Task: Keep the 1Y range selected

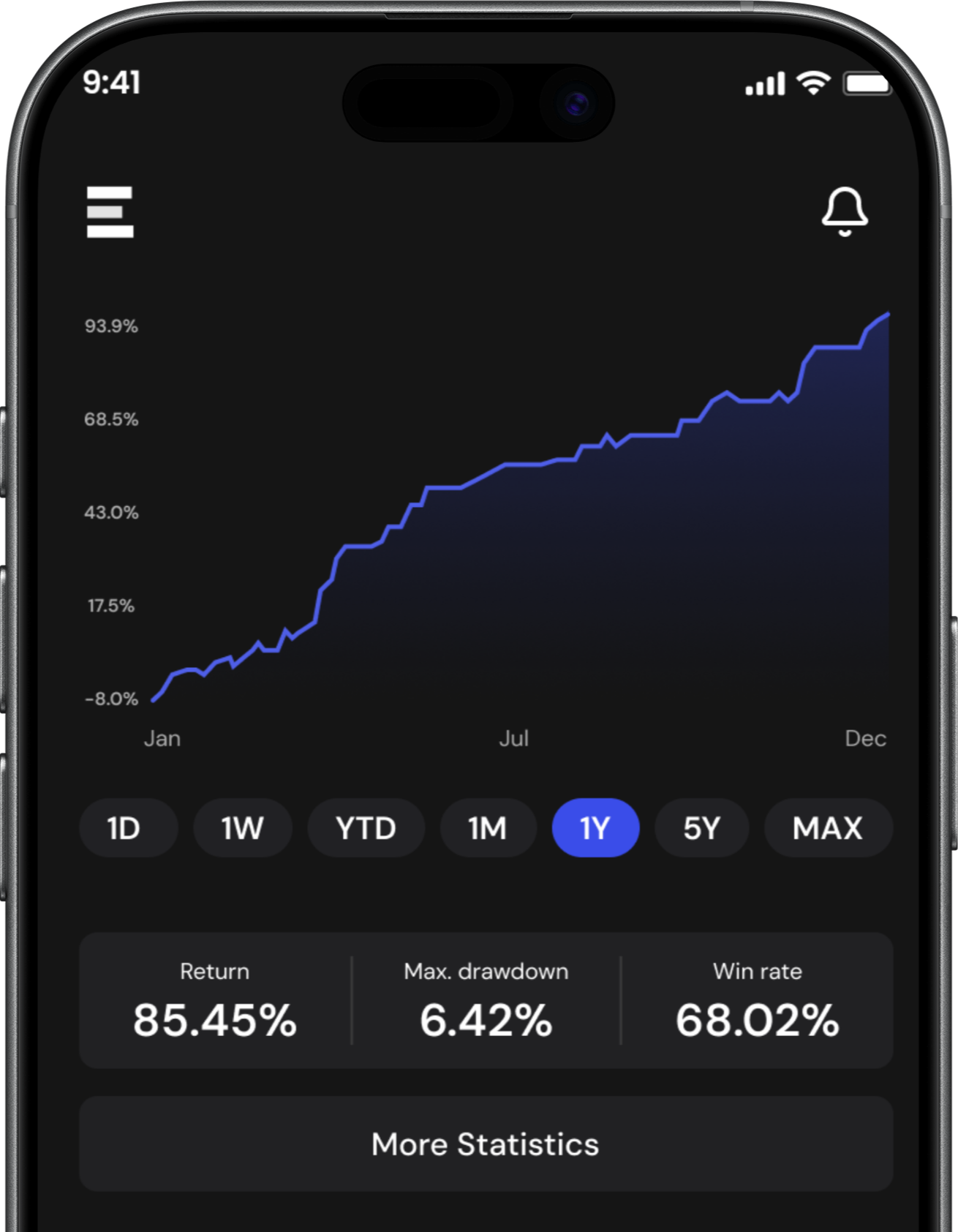Action: click(596, 827)
